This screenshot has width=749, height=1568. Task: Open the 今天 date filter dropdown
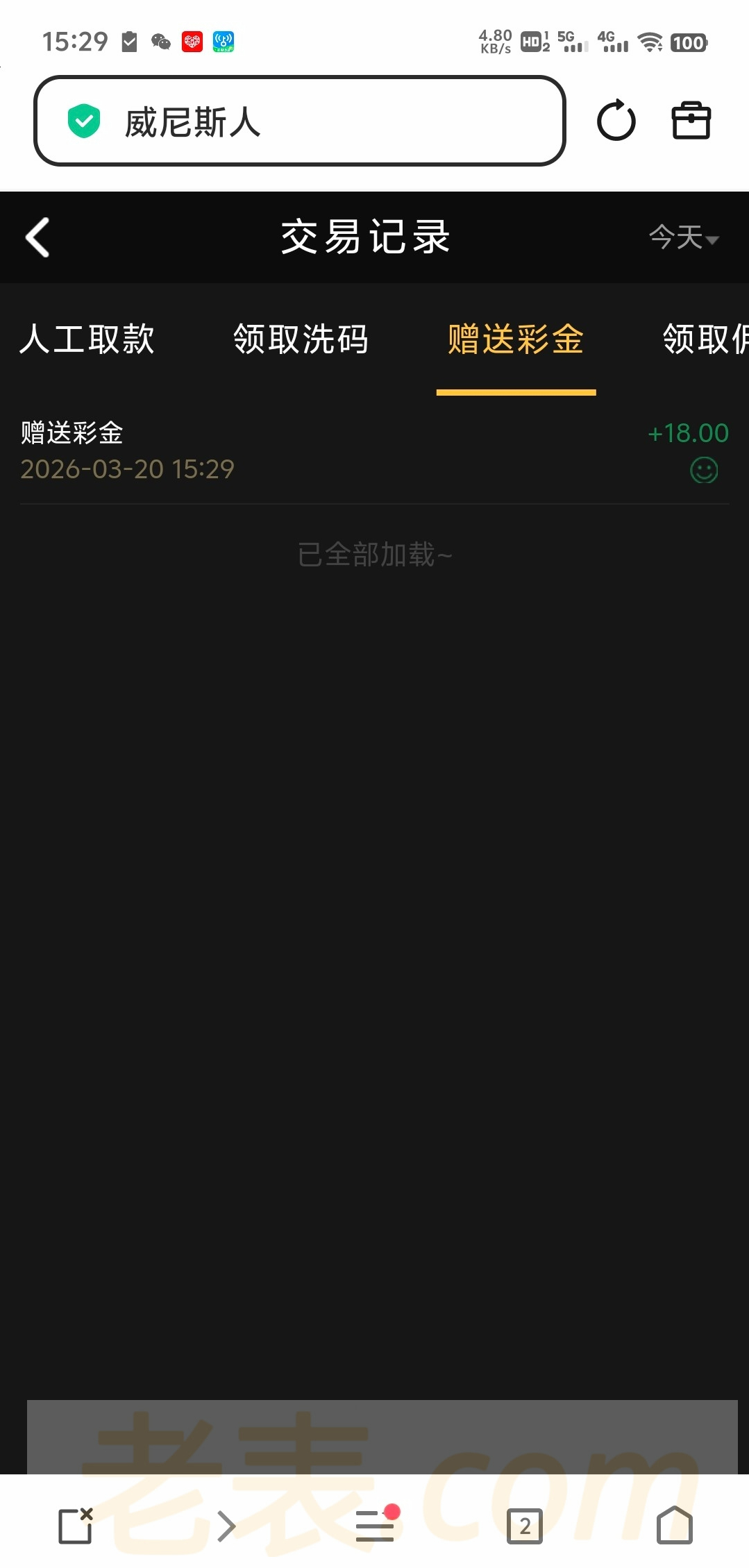point(683,237)
